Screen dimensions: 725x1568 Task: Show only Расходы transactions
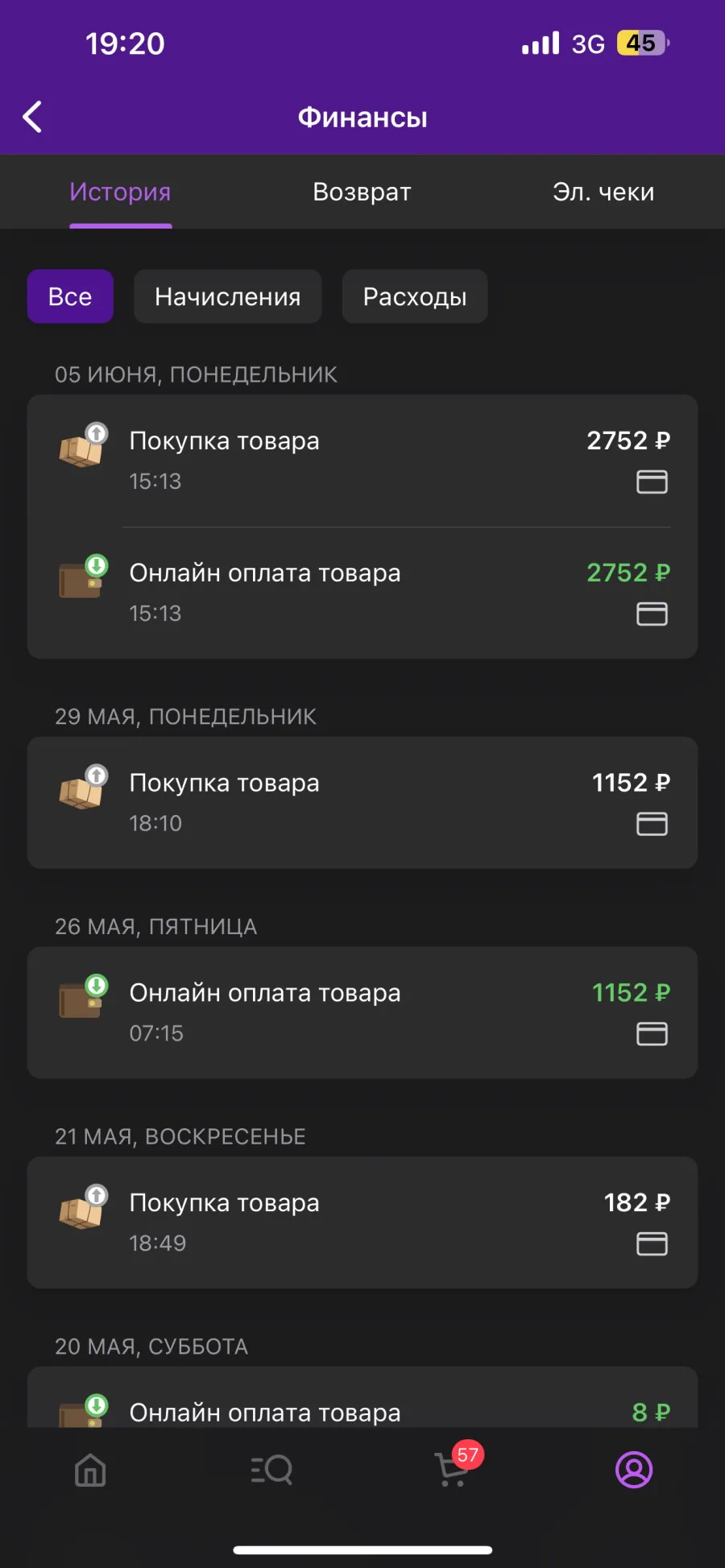[x=415, y=296]
